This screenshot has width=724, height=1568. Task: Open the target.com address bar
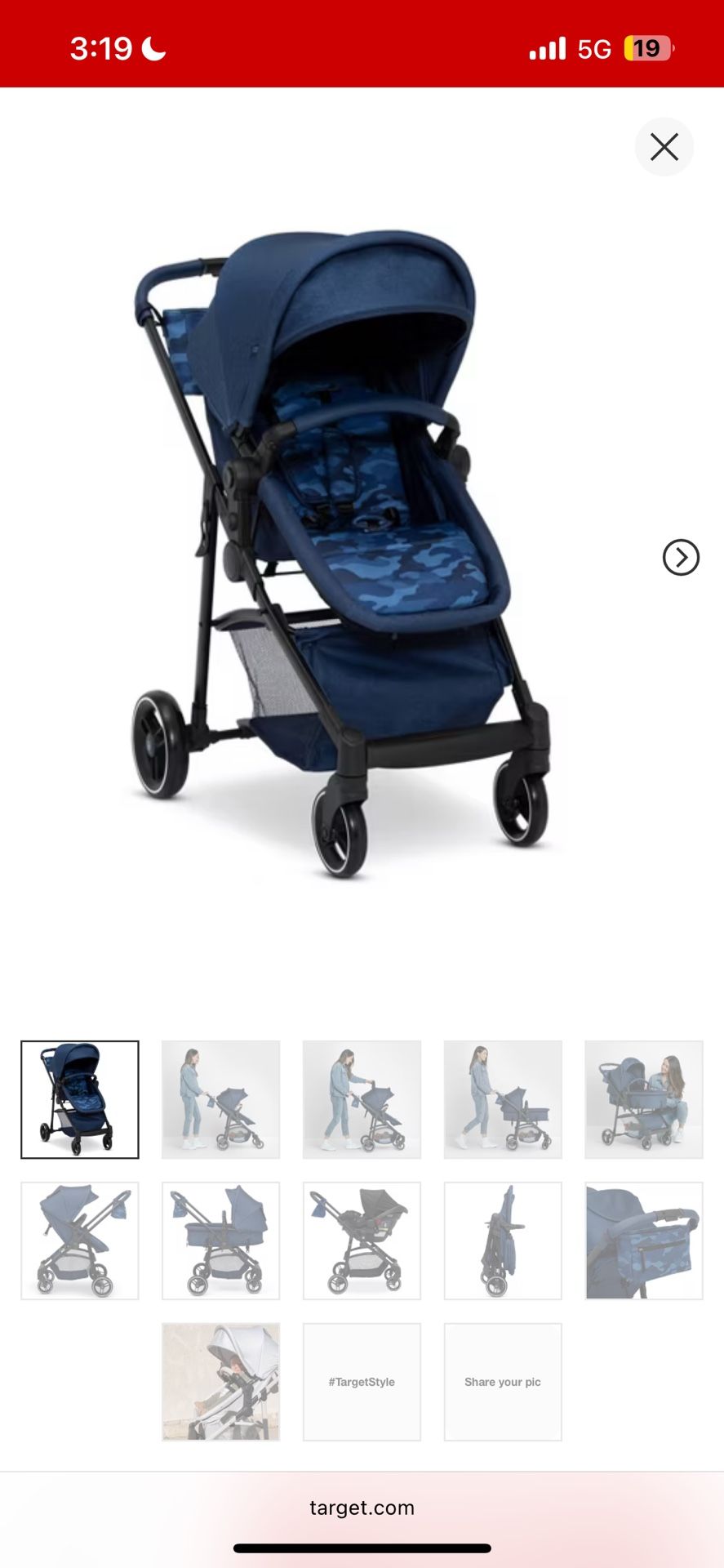point(362,1508)
